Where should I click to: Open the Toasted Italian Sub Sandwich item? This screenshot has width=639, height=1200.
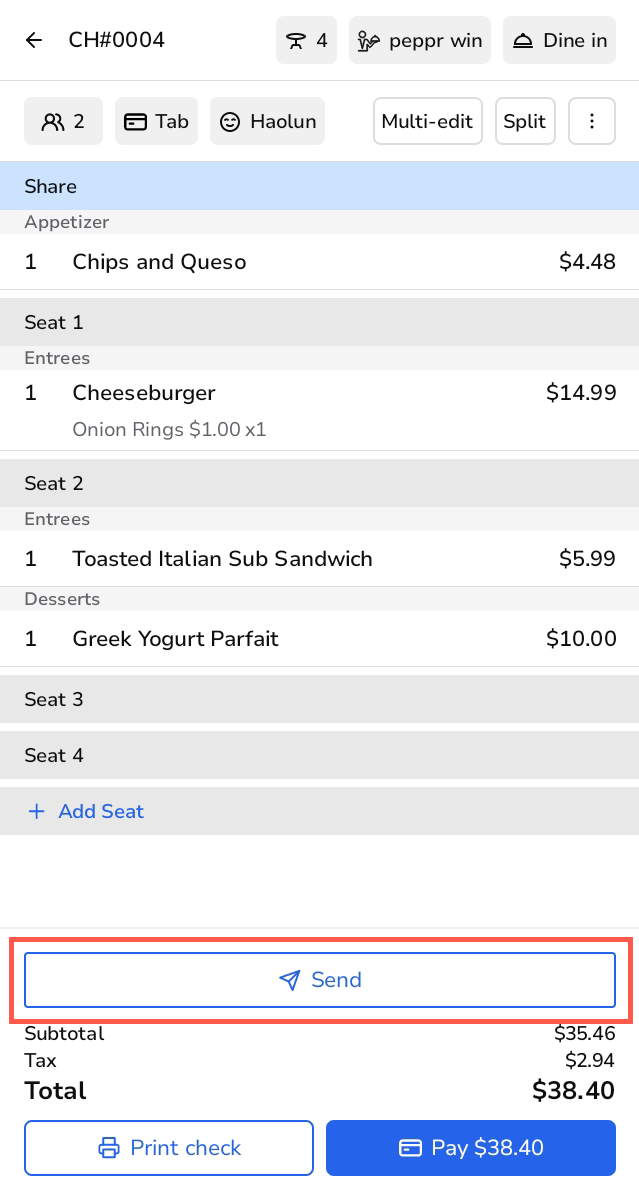tap(319, 559)
